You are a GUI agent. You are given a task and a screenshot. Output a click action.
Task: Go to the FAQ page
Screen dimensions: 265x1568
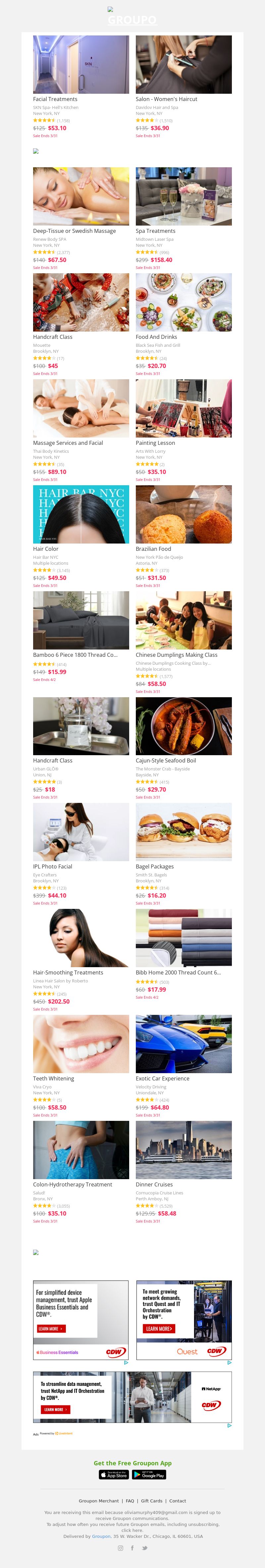(x=130, y=1501)
